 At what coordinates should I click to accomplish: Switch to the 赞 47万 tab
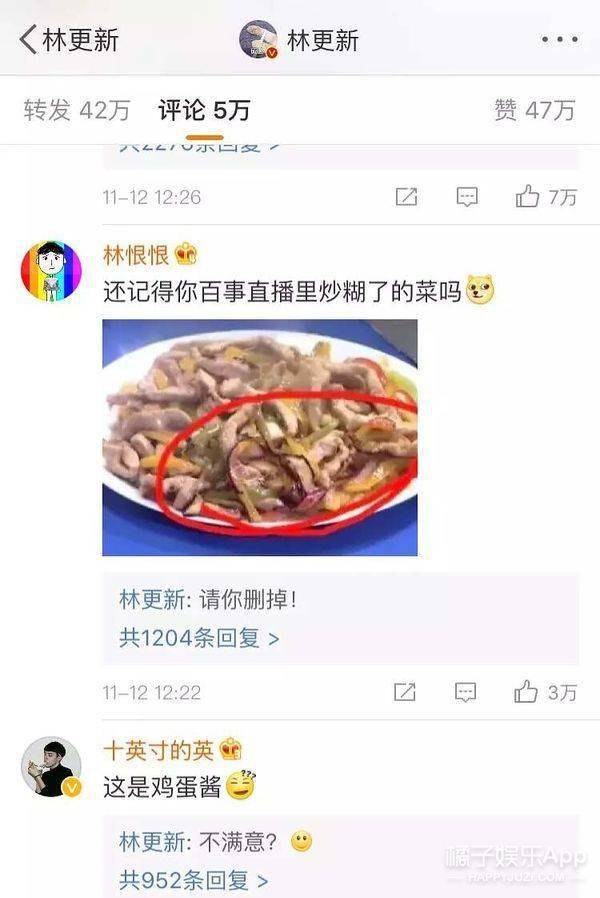[x=534, y=110]
